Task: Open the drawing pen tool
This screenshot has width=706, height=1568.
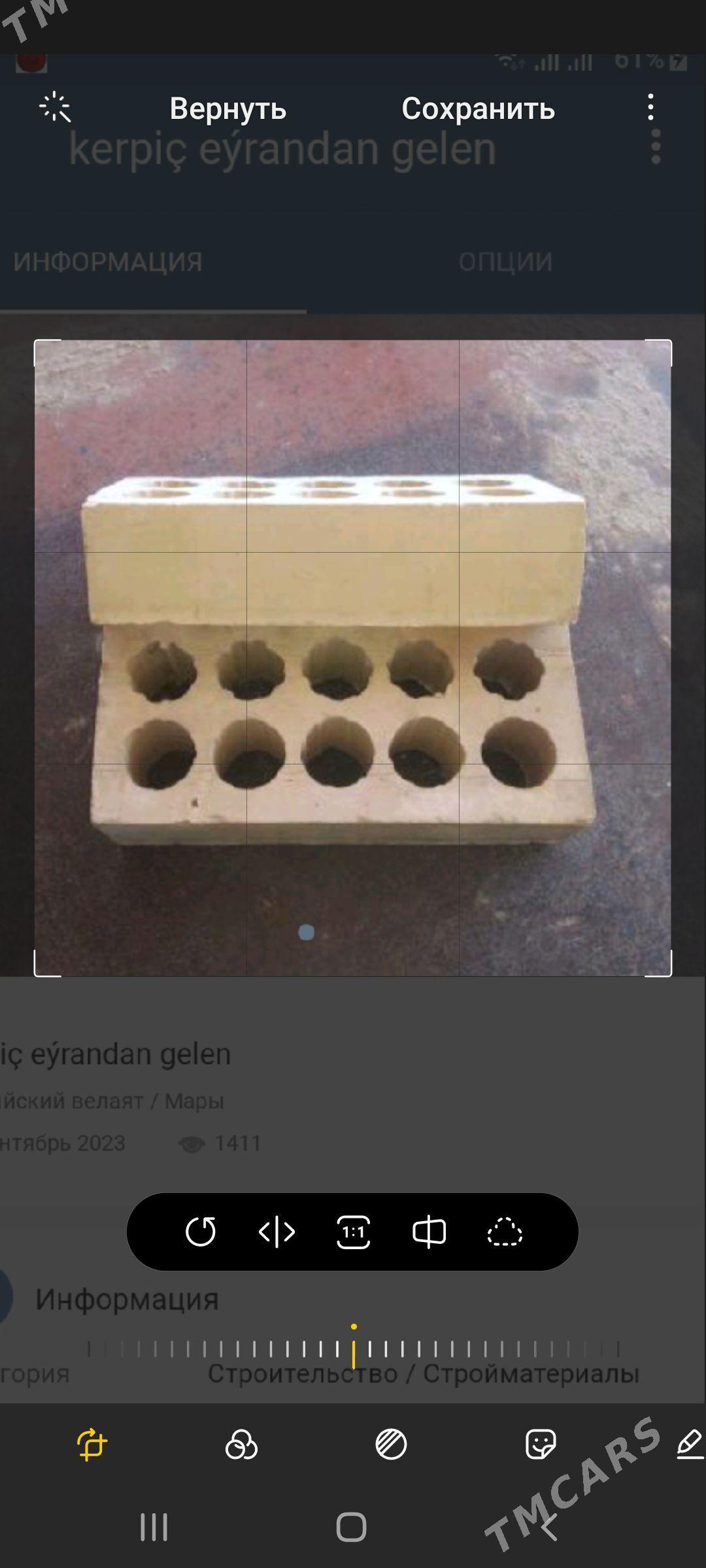Action: pos(690,1444)
